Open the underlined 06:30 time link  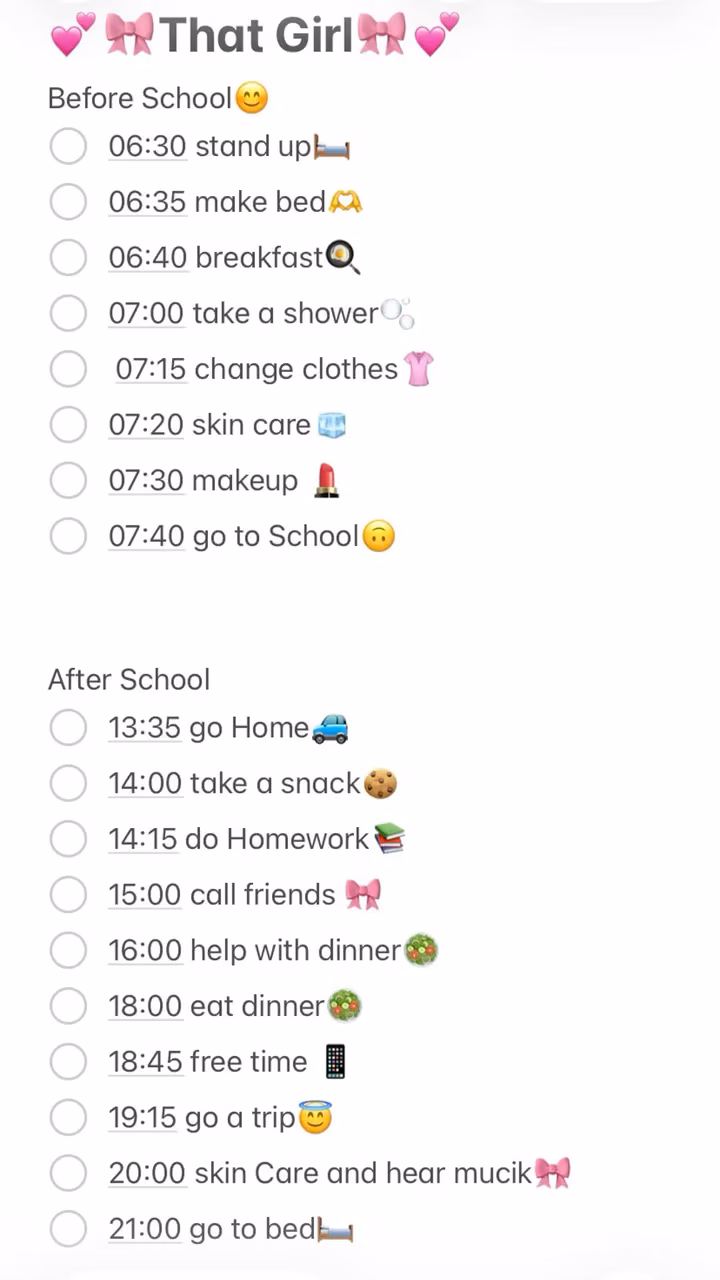pyautogui.click(x=148, y=147)
